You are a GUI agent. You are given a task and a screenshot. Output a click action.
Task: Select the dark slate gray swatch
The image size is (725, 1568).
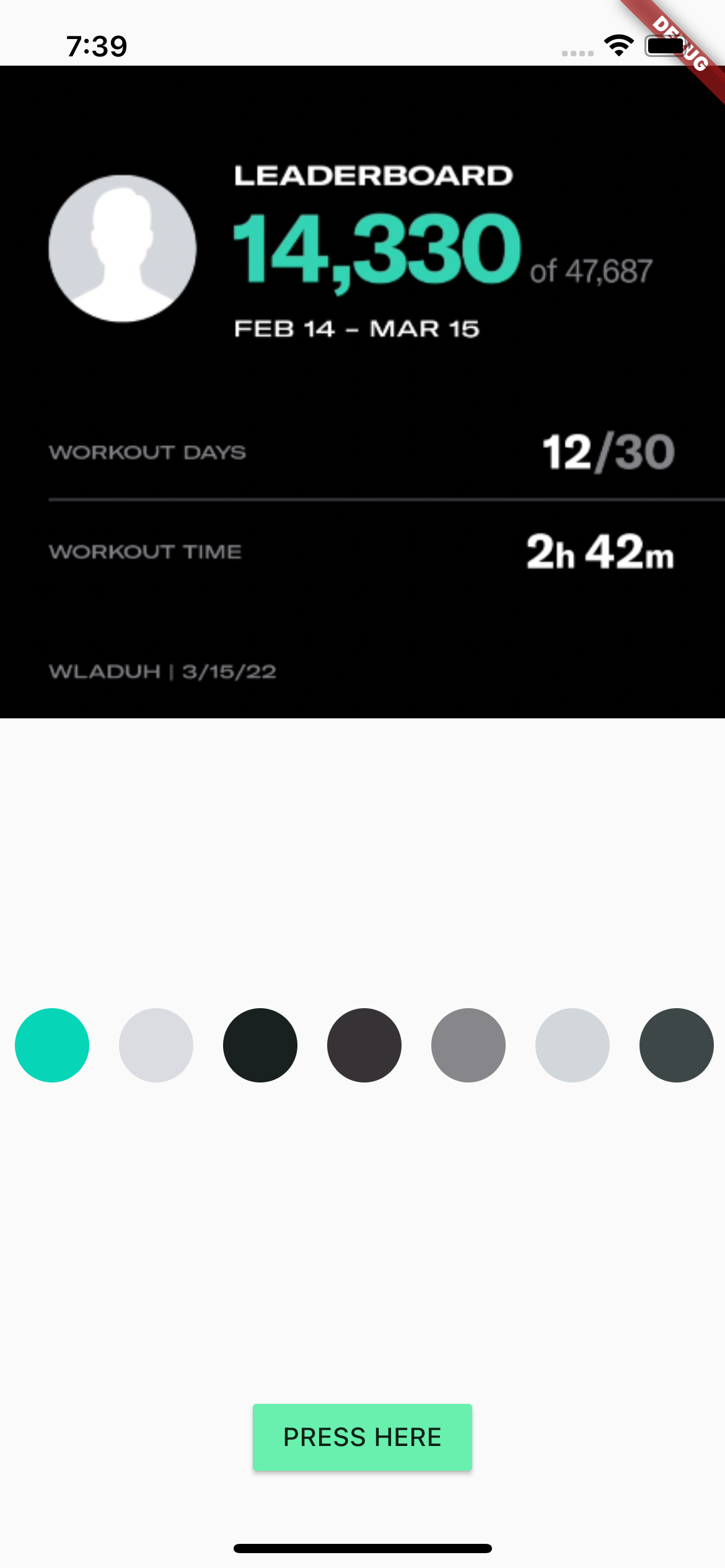pos(677,1045)
